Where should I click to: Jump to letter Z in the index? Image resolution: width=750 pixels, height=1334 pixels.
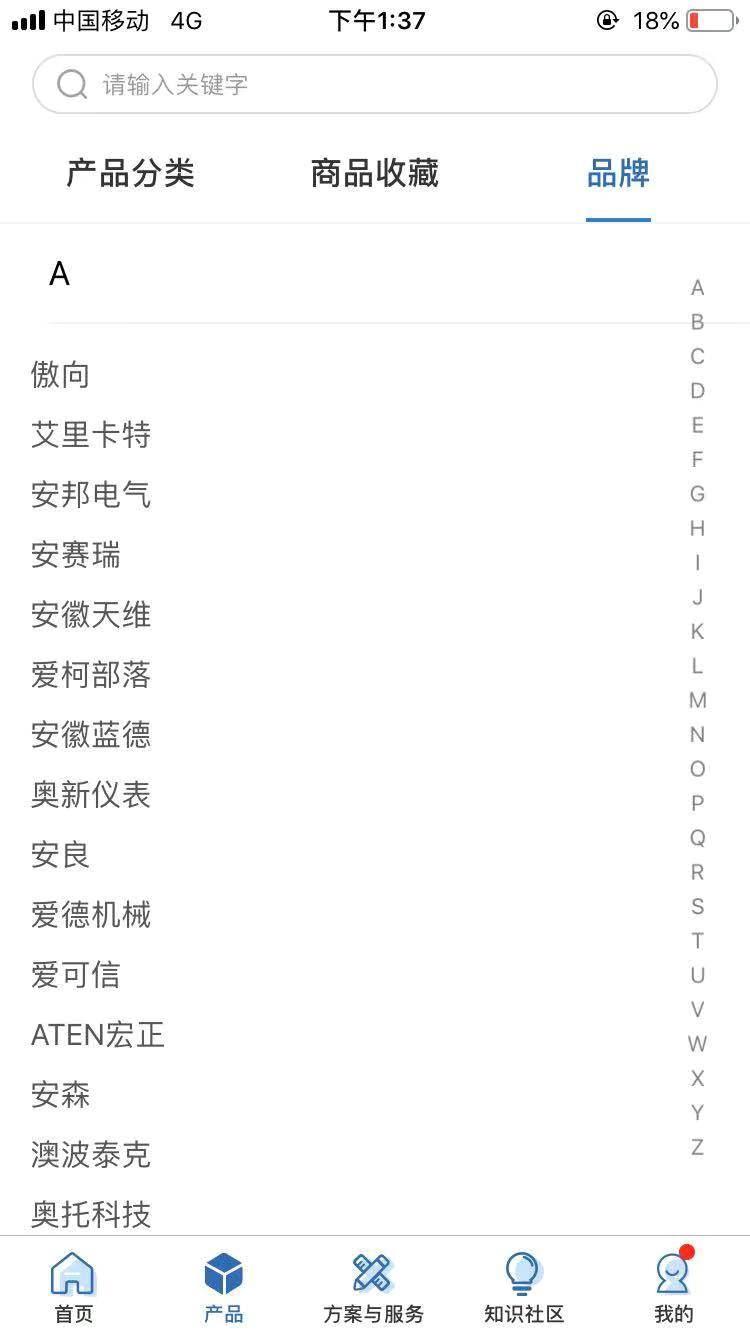697,1147
